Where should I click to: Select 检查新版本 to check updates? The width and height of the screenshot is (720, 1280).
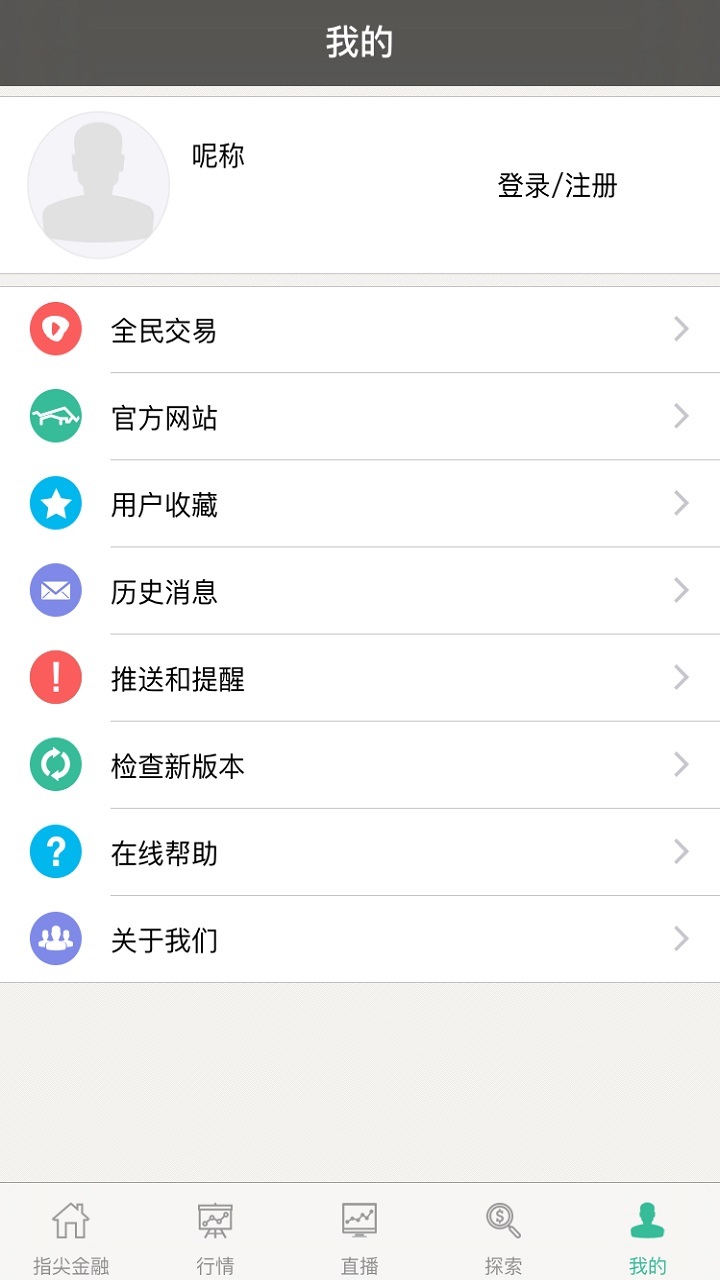pyautogui.click(x=360, y=765)
